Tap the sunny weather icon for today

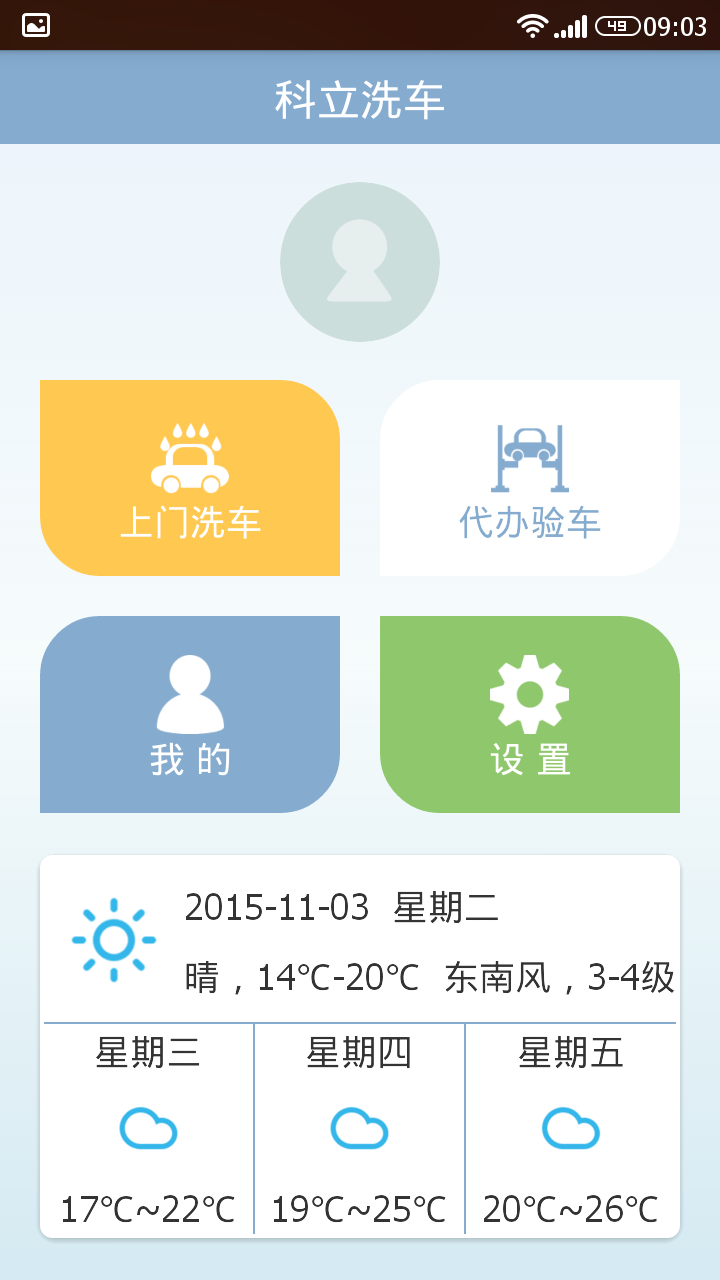coord(113,937)
